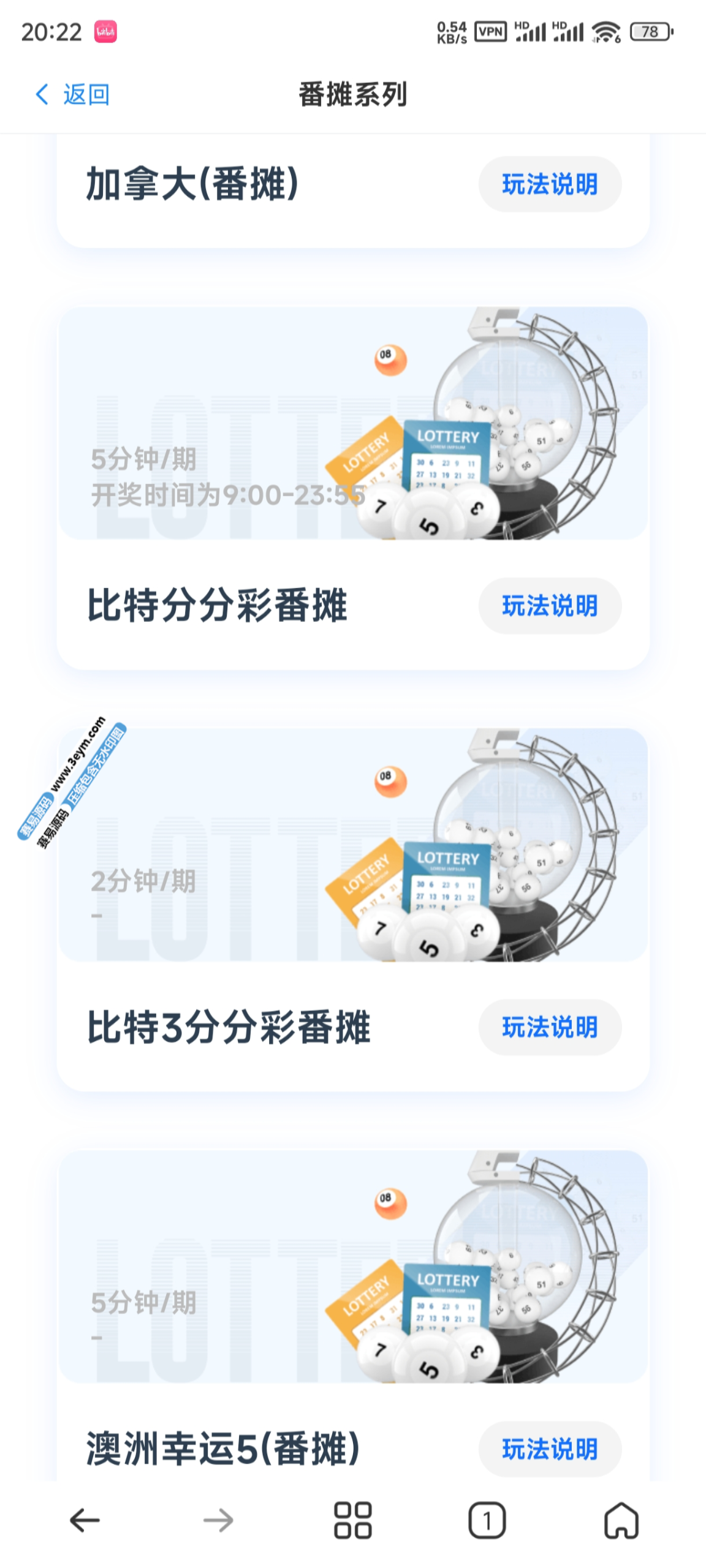
Task: Tap the browser forward arrow
Action: [x=218, y=1520]
